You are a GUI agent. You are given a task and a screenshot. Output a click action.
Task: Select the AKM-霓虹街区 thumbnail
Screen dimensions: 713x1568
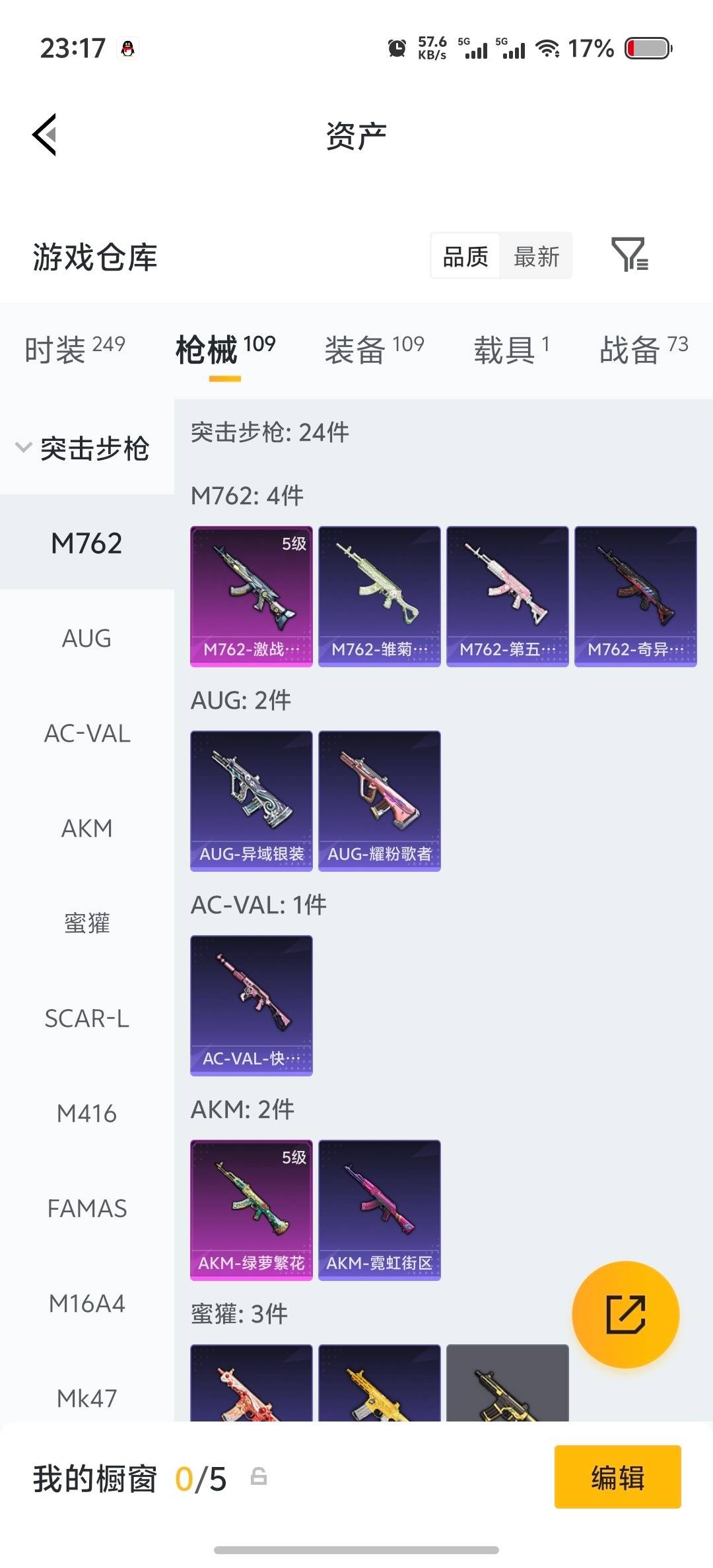378,1210
